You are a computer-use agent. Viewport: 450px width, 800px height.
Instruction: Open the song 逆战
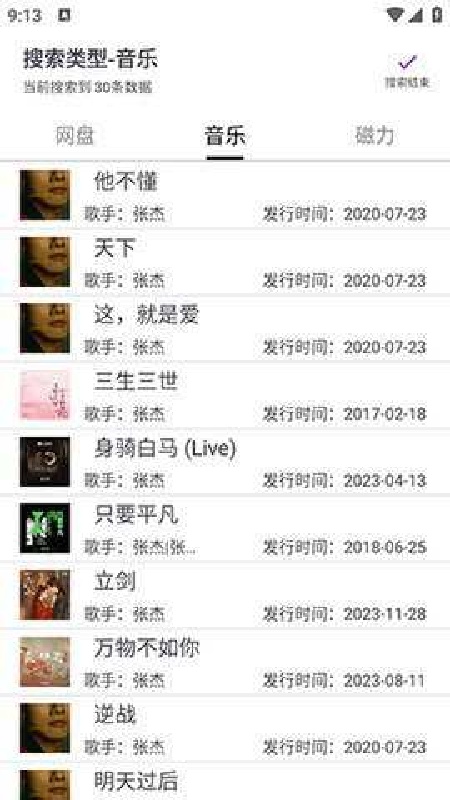pos(225,729)
